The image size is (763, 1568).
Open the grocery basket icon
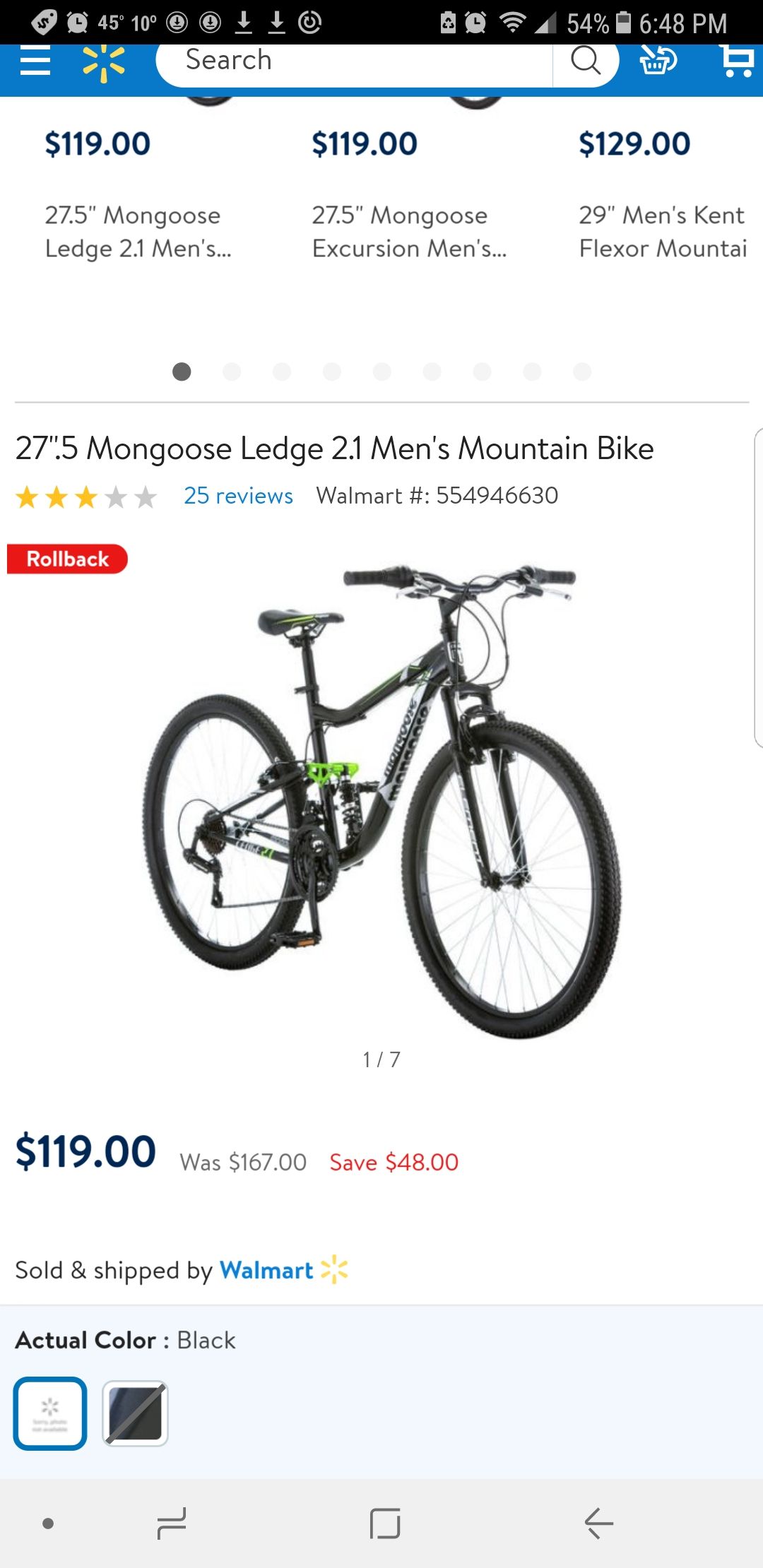(x=658, y=61)
